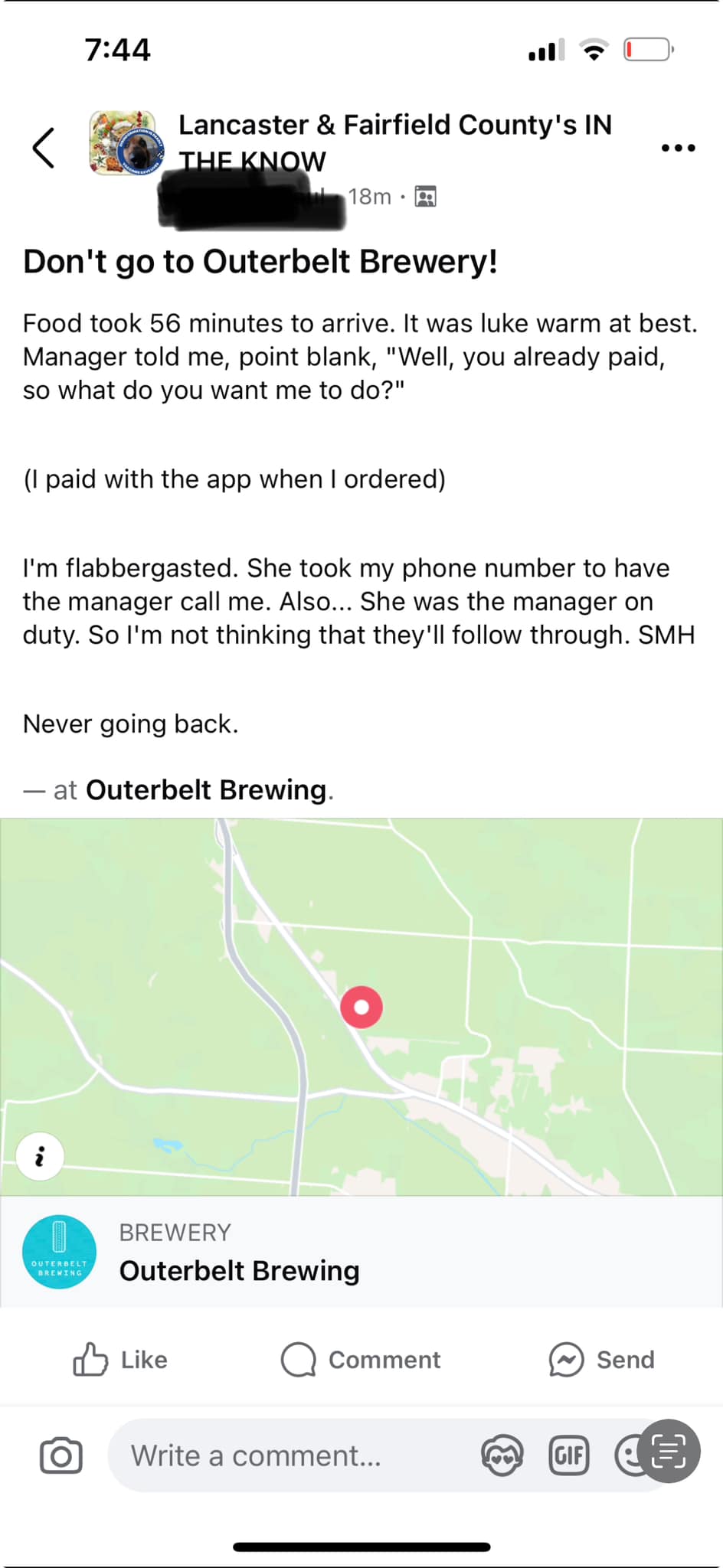Image resolution: width=723 pixels, height=1568 pixels.
Task: Go back with the arrow
Action: click(44, 147)
